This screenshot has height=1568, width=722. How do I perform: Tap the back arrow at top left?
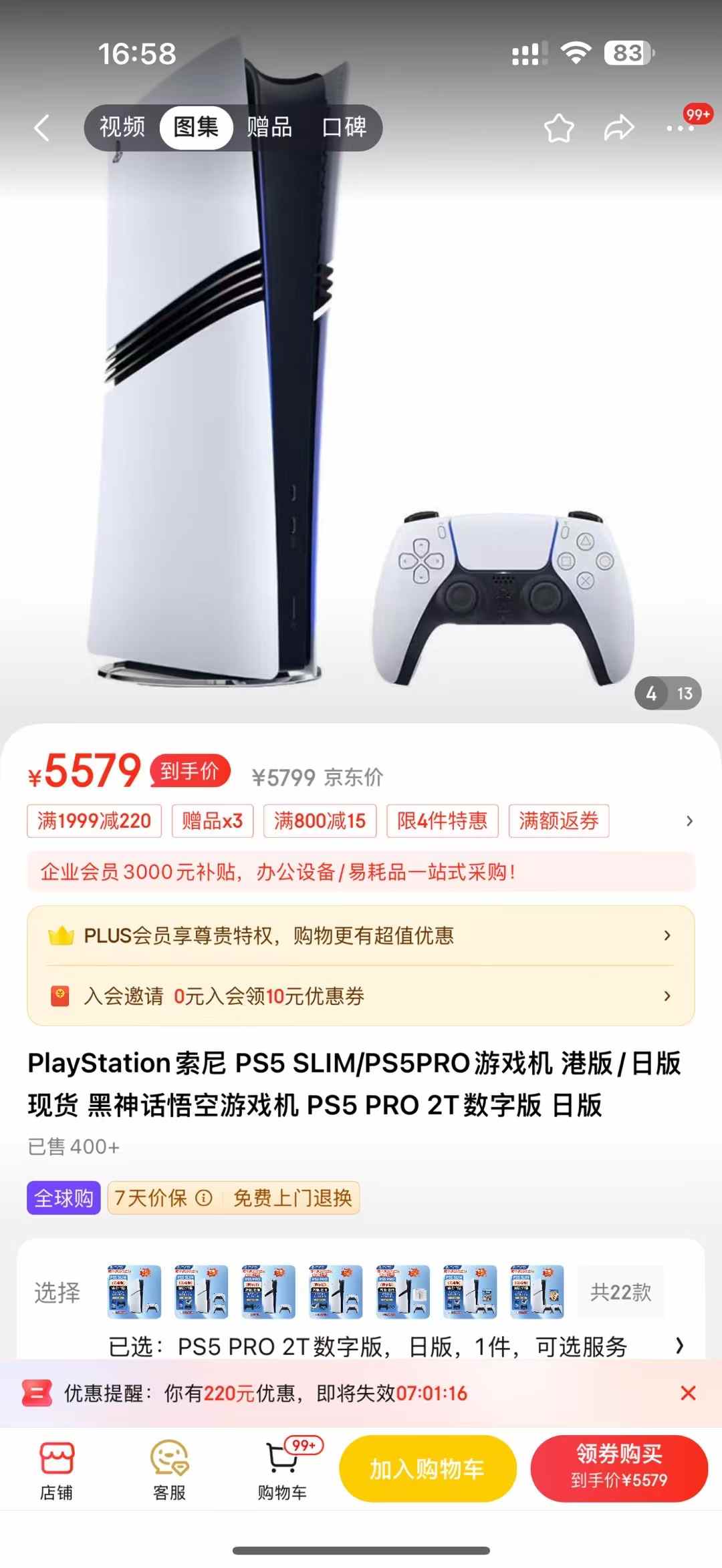point(42,128)
